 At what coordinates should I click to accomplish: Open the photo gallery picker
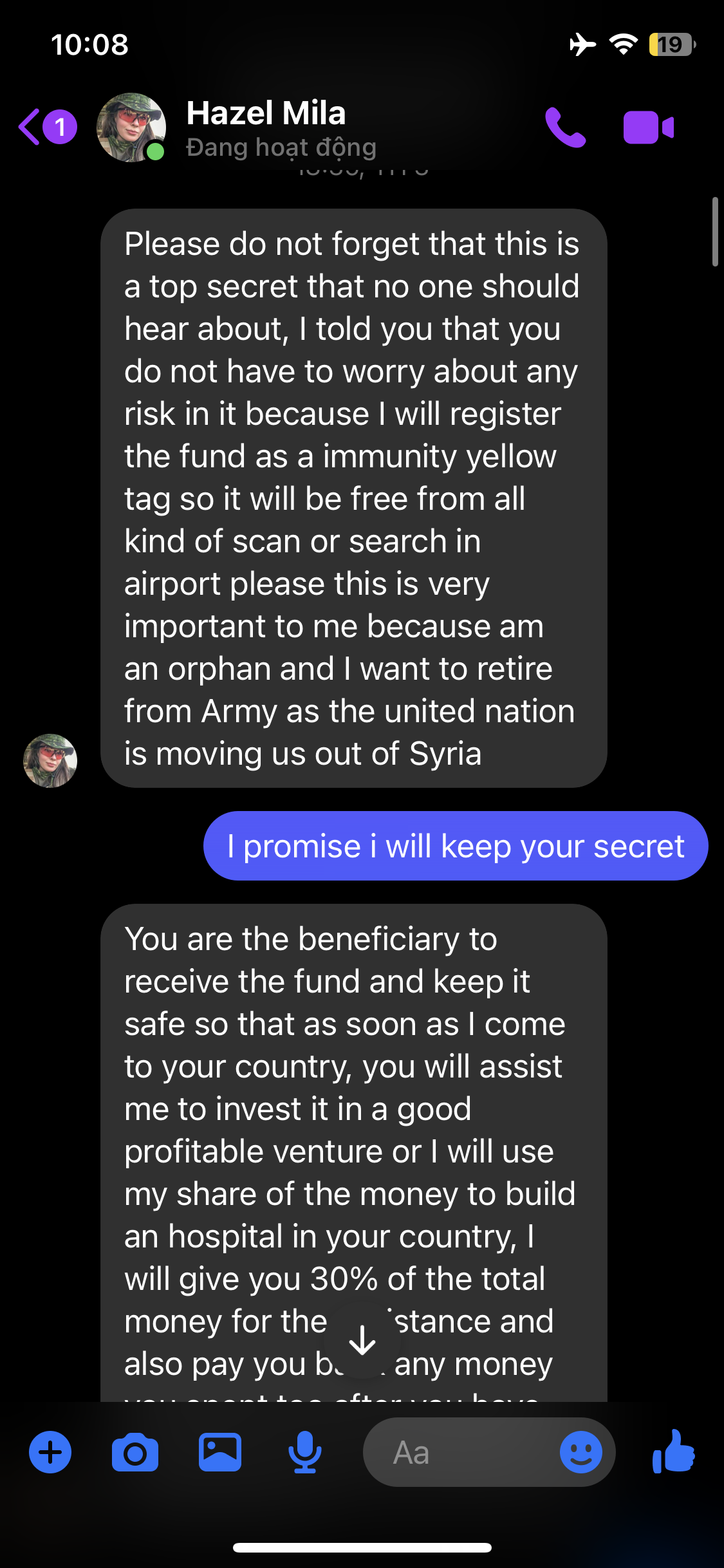coord(220,1452)
